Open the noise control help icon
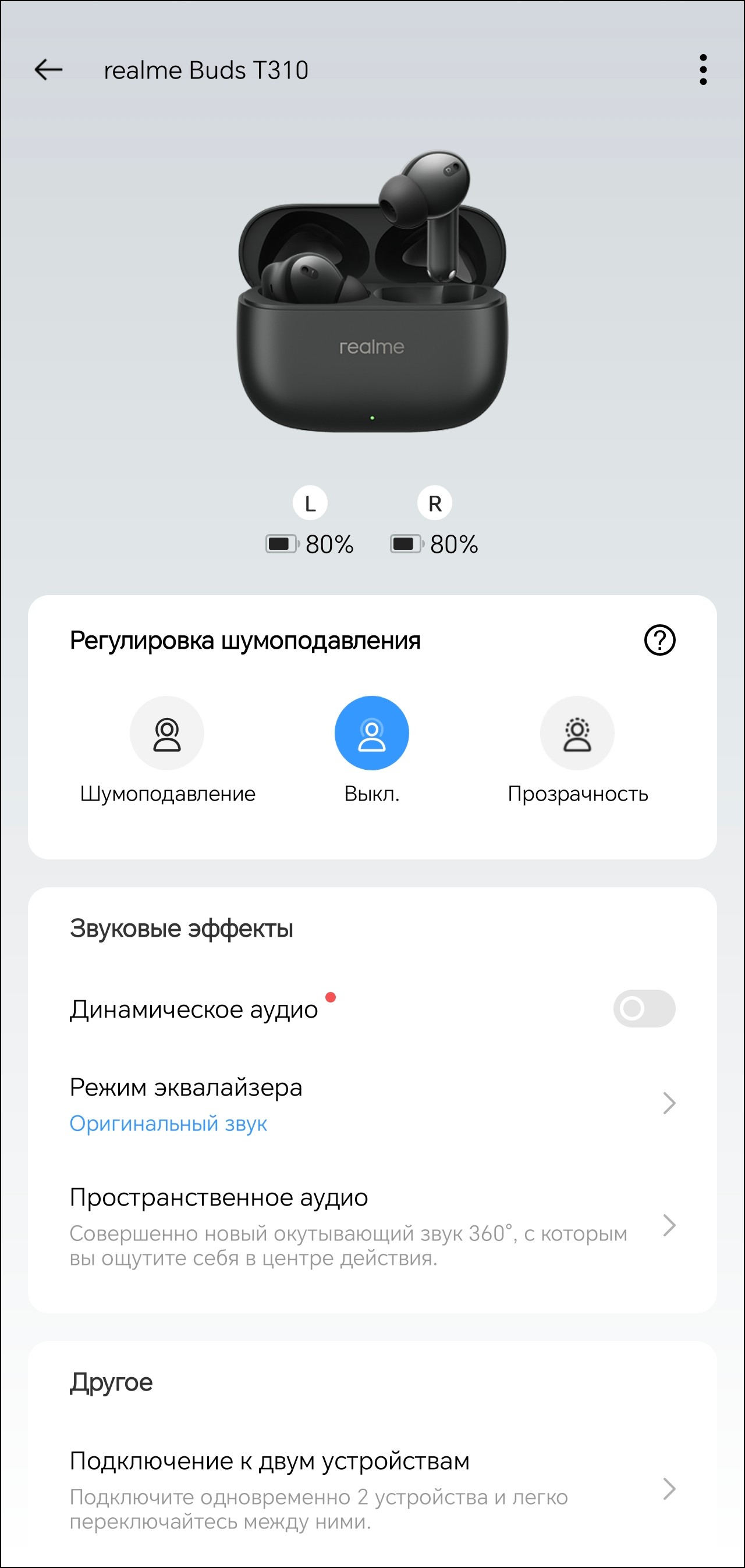Screen dimensions: 745x1568 [659, 640]
